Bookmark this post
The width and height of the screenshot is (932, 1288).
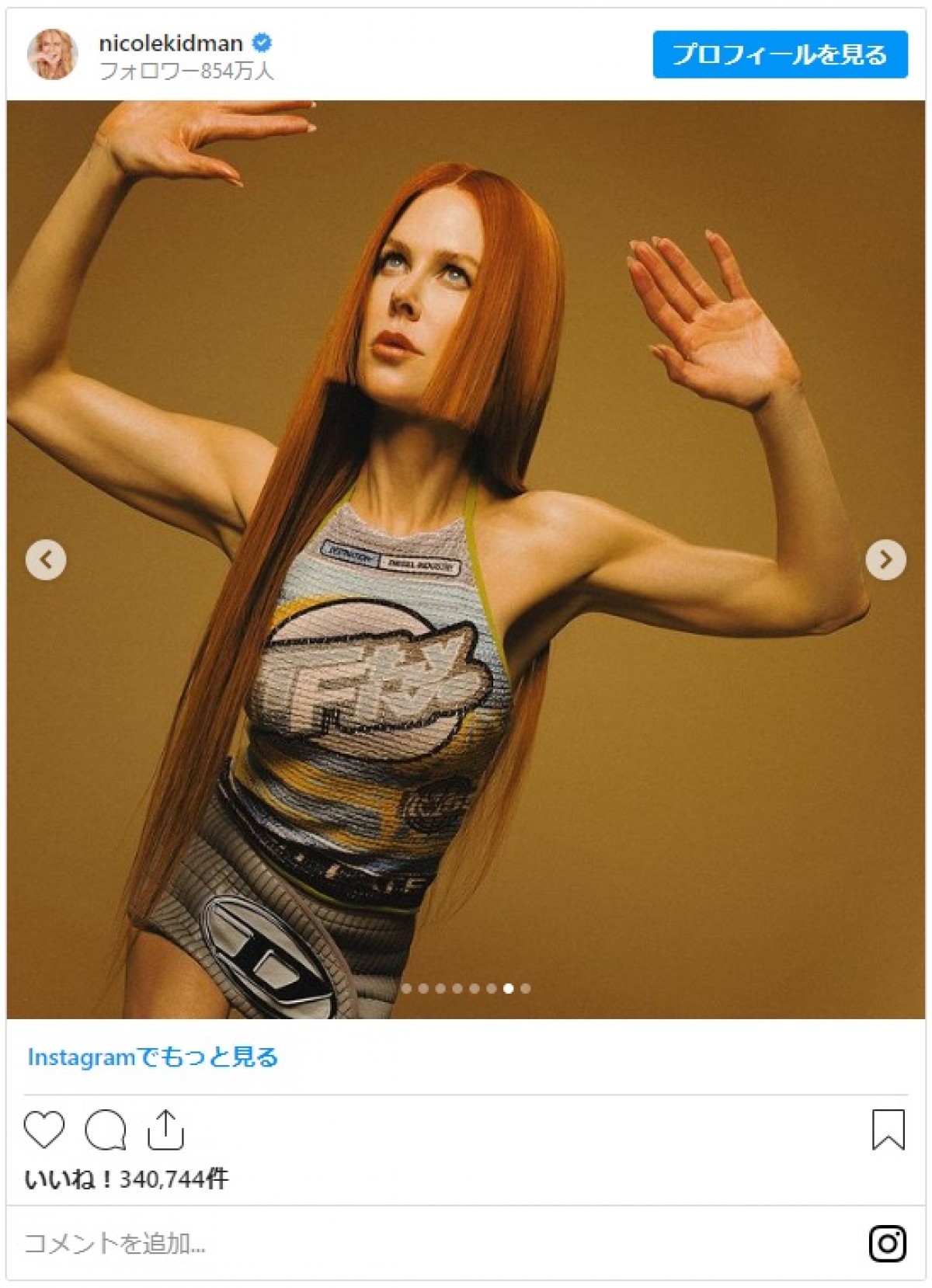(x=888, y=1130)
